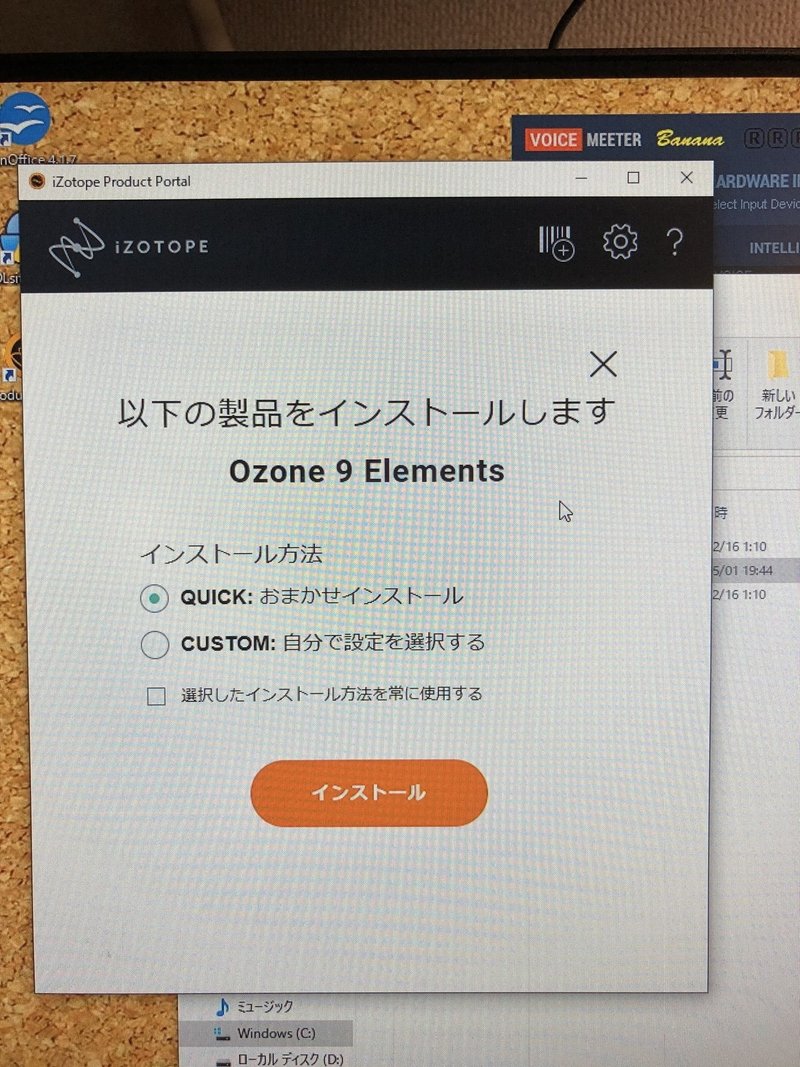Close the iZotope Product Portal window
The width and height of the screenshot is (800, 1067).
click(686, 178)
